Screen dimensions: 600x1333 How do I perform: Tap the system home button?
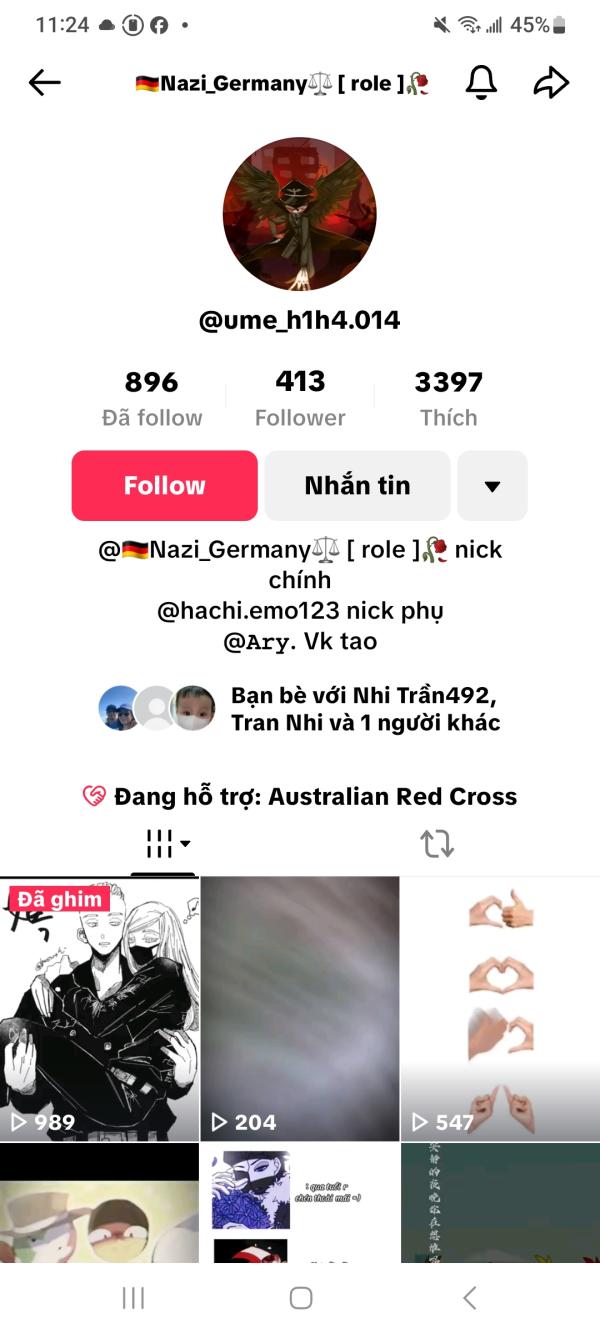[300, 1298]
